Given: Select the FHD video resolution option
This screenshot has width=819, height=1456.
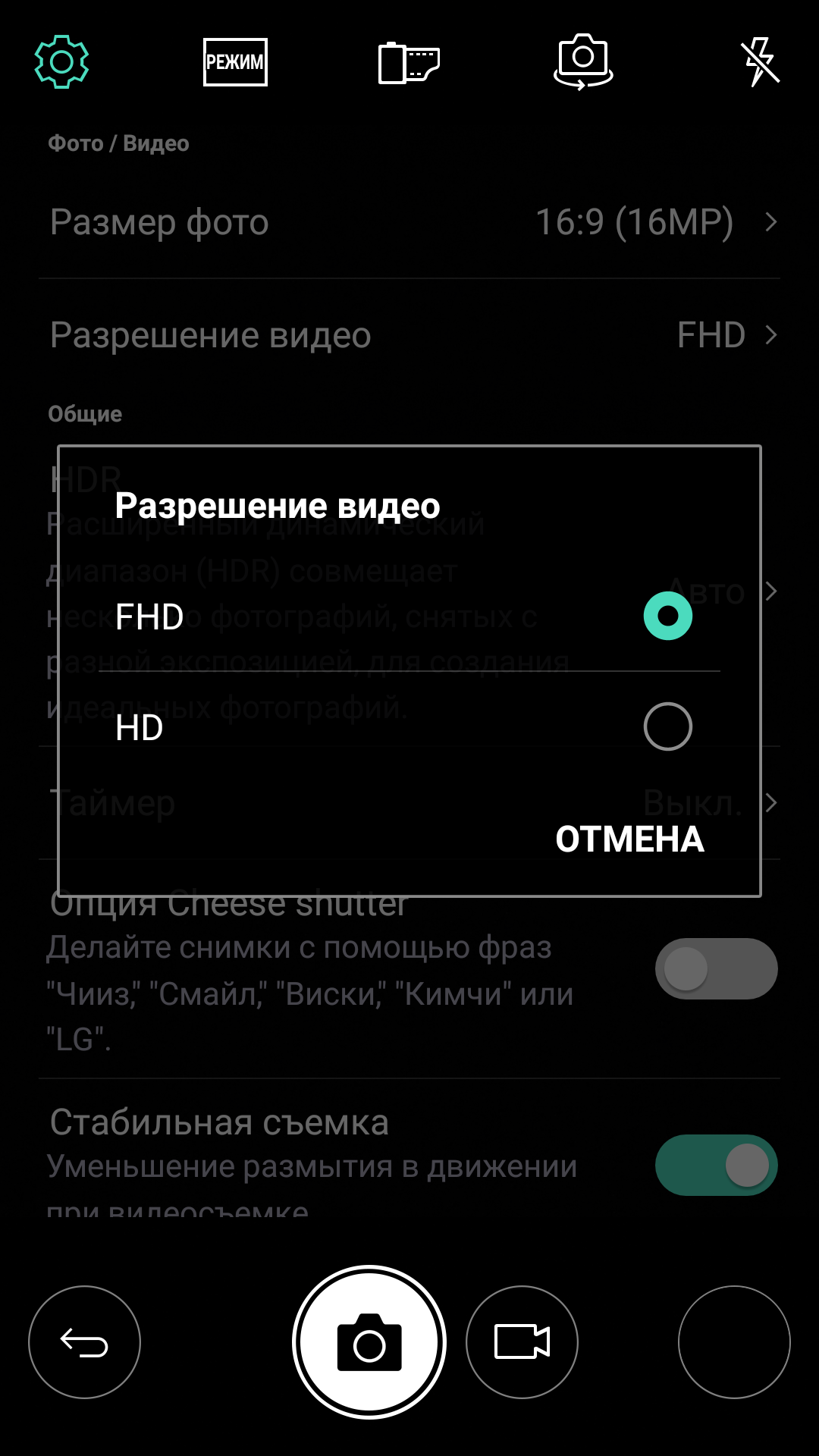Looking at the screenshot, I should pos(667,616).
